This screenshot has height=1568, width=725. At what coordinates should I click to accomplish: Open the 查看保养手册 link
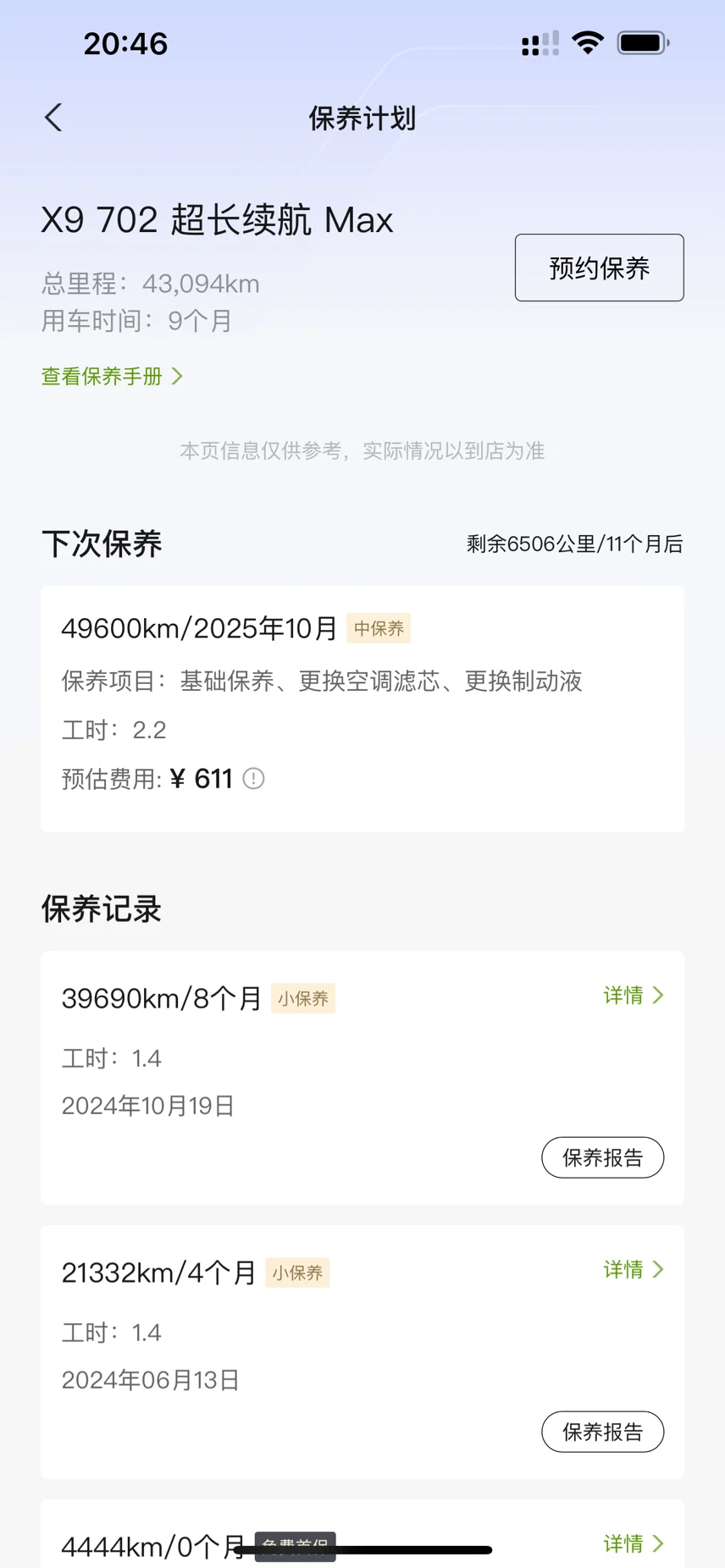pyautogui.click(x=112, y=376)
